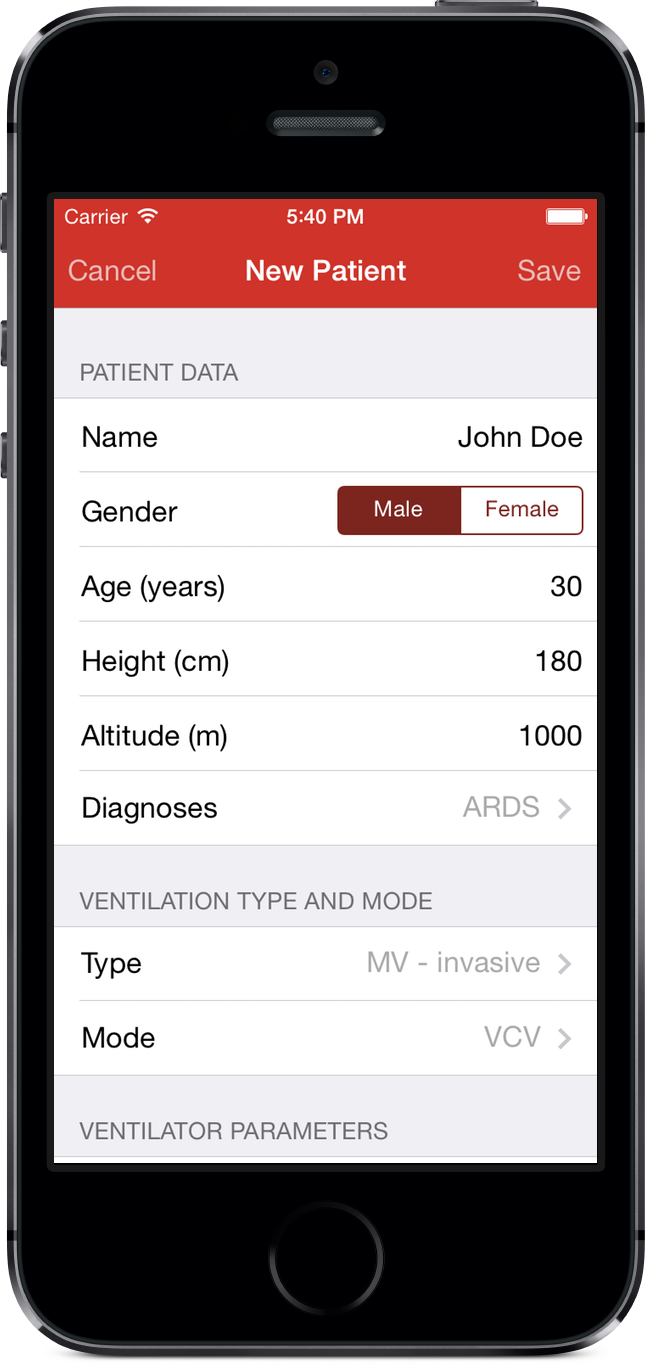Edit the Altitude (m) field
The width and height of the screenshot is (645, 1366).
pyautogui.click(x=325, y=735)
